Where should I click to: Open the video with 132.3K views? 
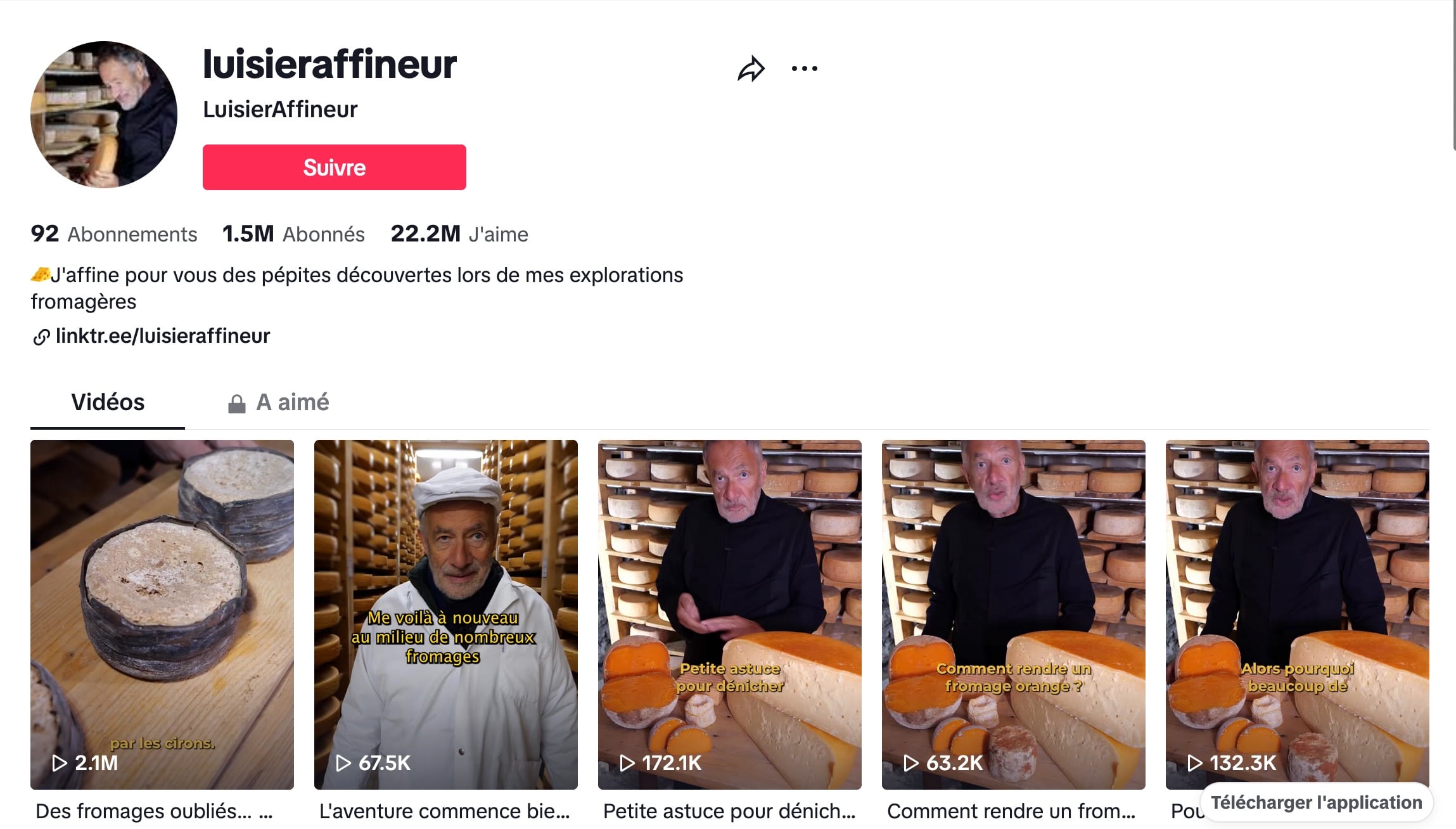point(1297,614)
